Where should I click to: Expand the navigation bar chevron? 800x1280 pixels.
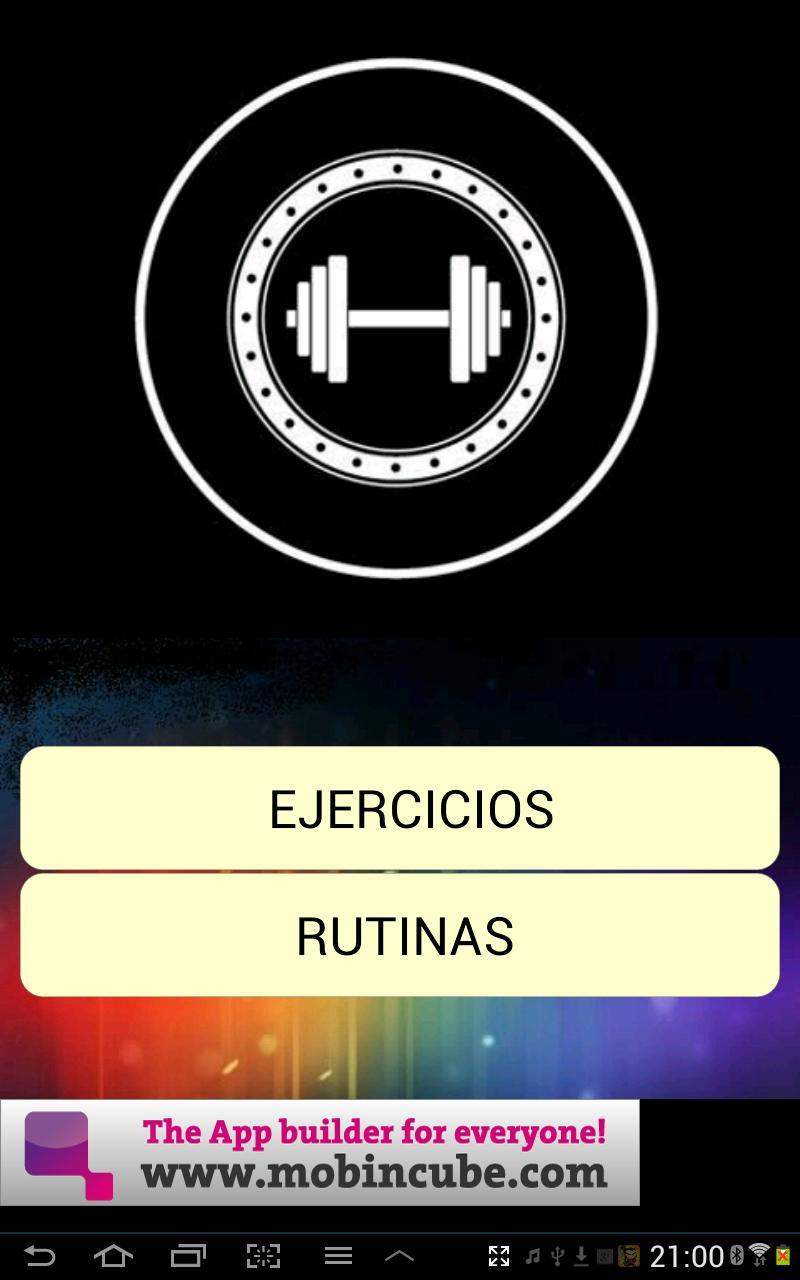click(399, 1255)
